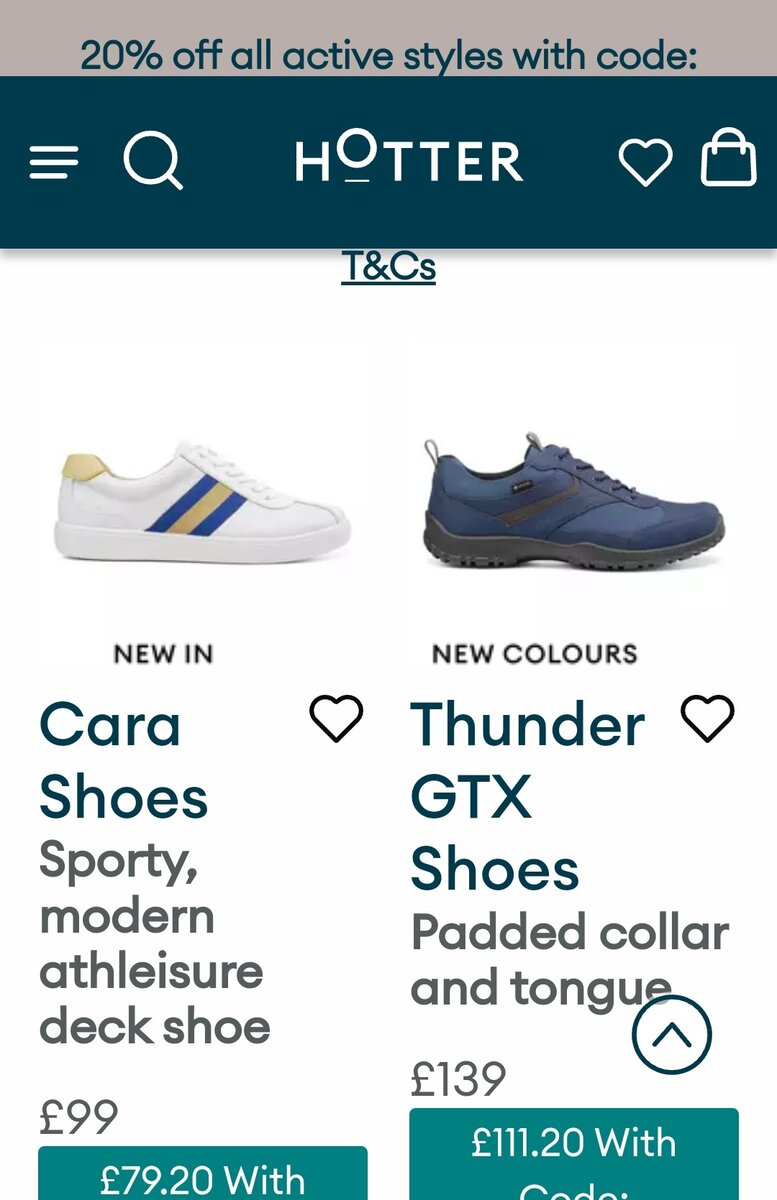Add Thunder GTX Shoes to wishlist

coord(707,718)
